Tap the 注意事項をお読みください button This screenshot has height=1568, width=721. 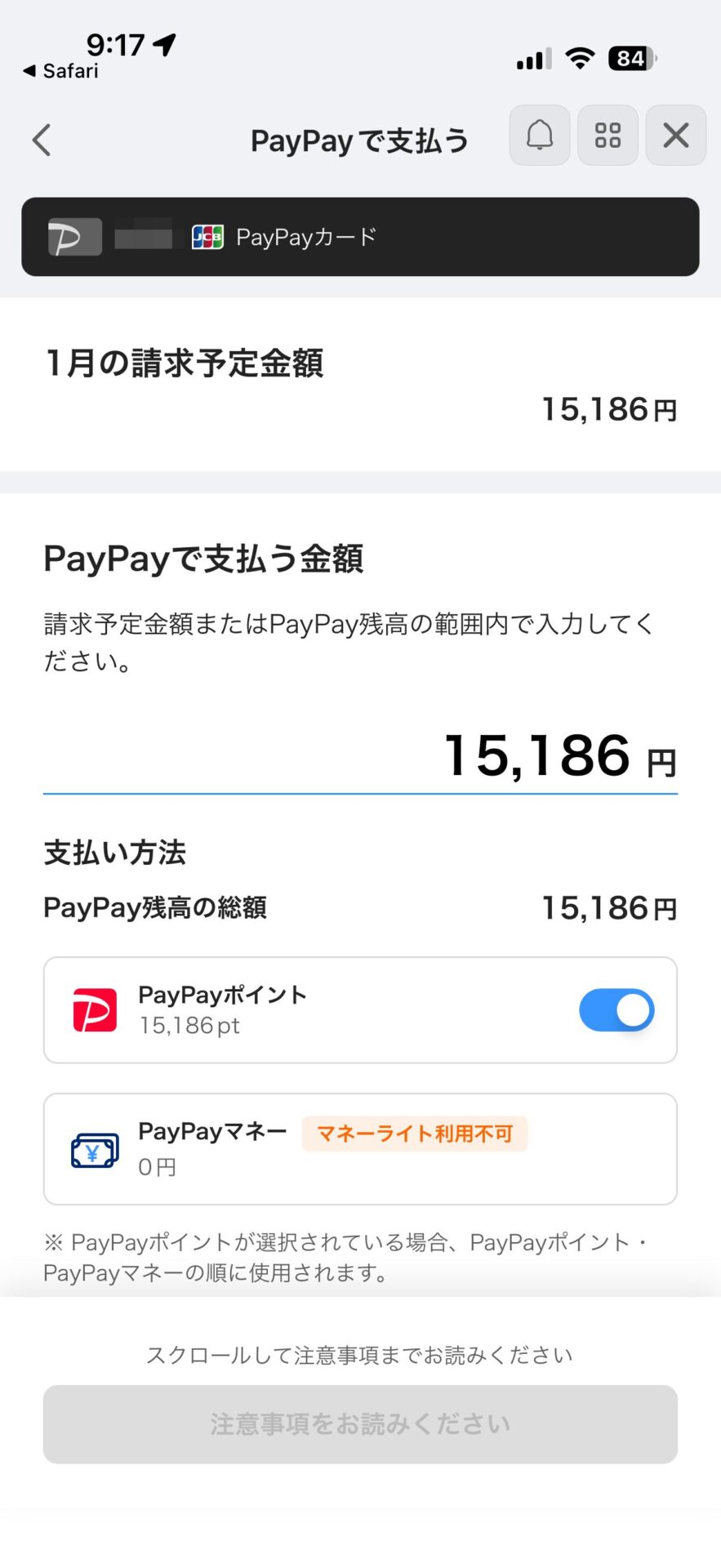360,1423
